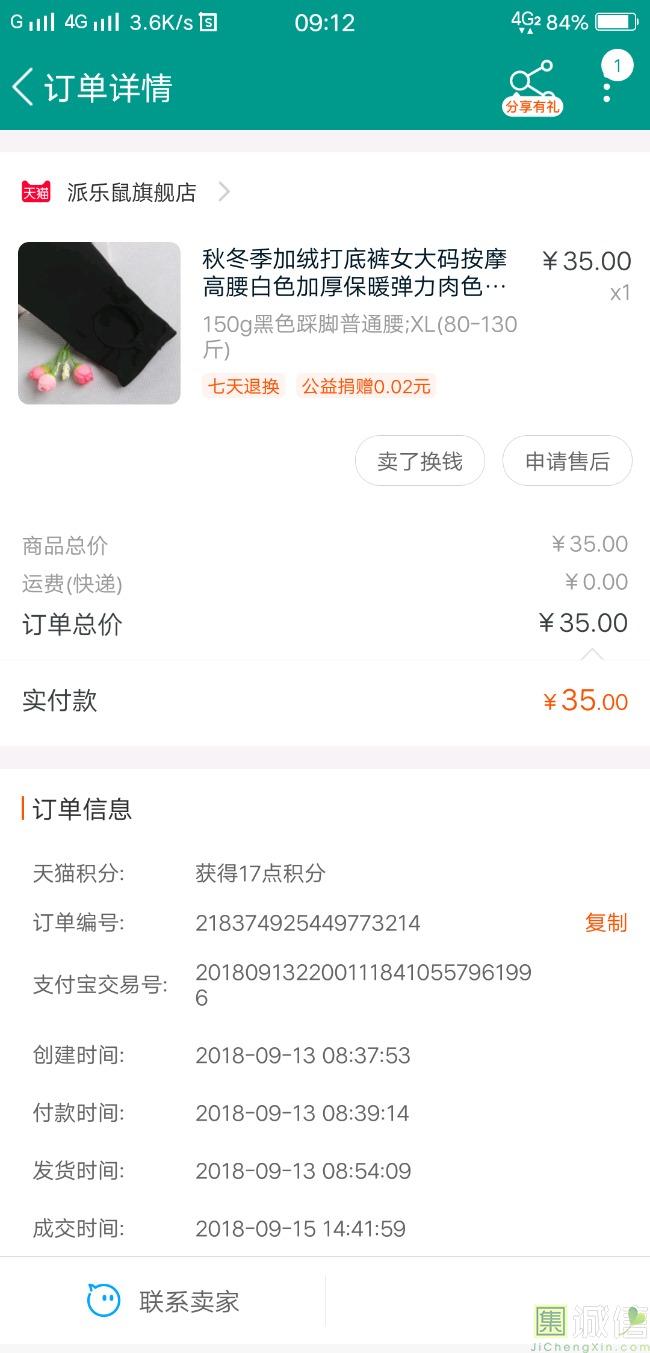
Task: Open the leggings product thumbnail
Action: pos(99,323)
